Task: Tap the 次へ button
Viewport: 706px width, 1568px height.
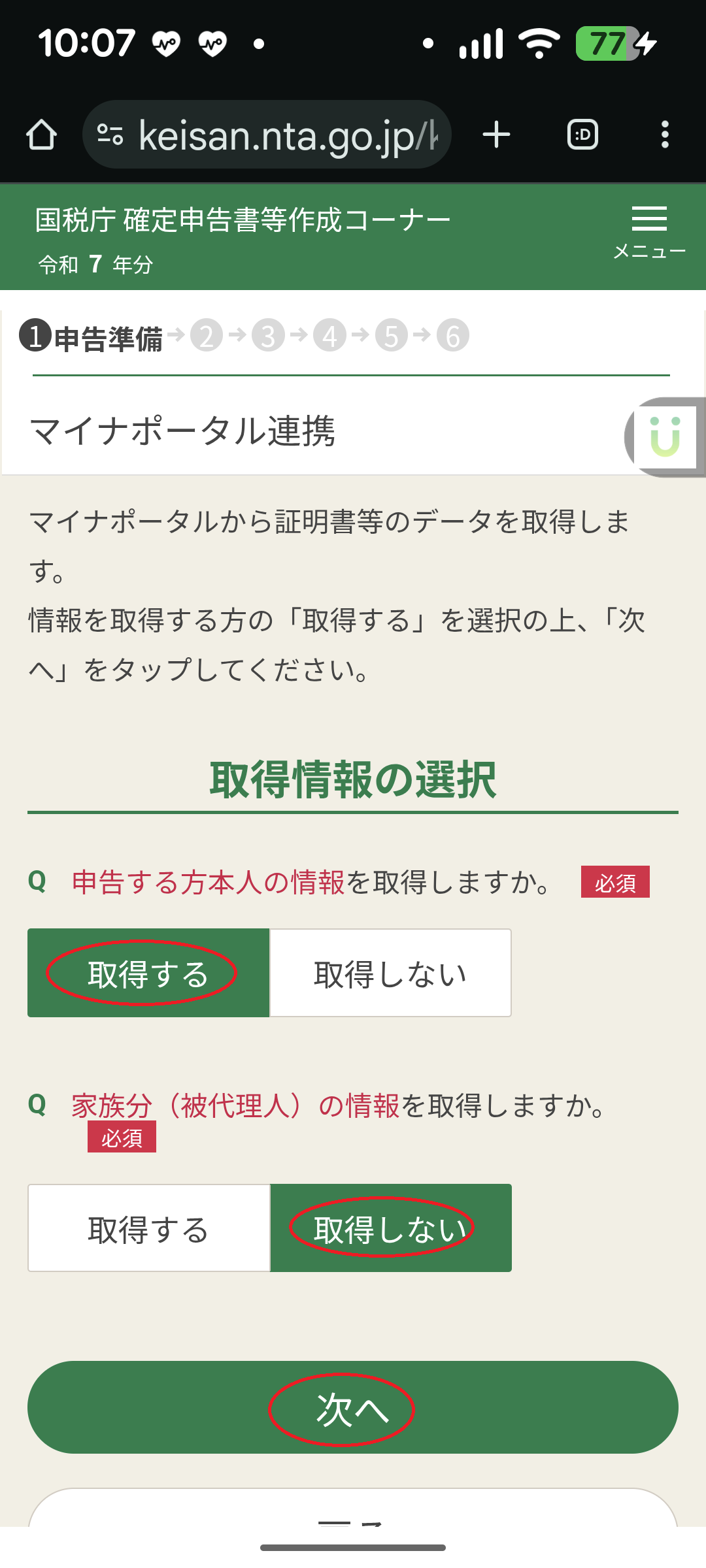Action: click(353, 1407)
